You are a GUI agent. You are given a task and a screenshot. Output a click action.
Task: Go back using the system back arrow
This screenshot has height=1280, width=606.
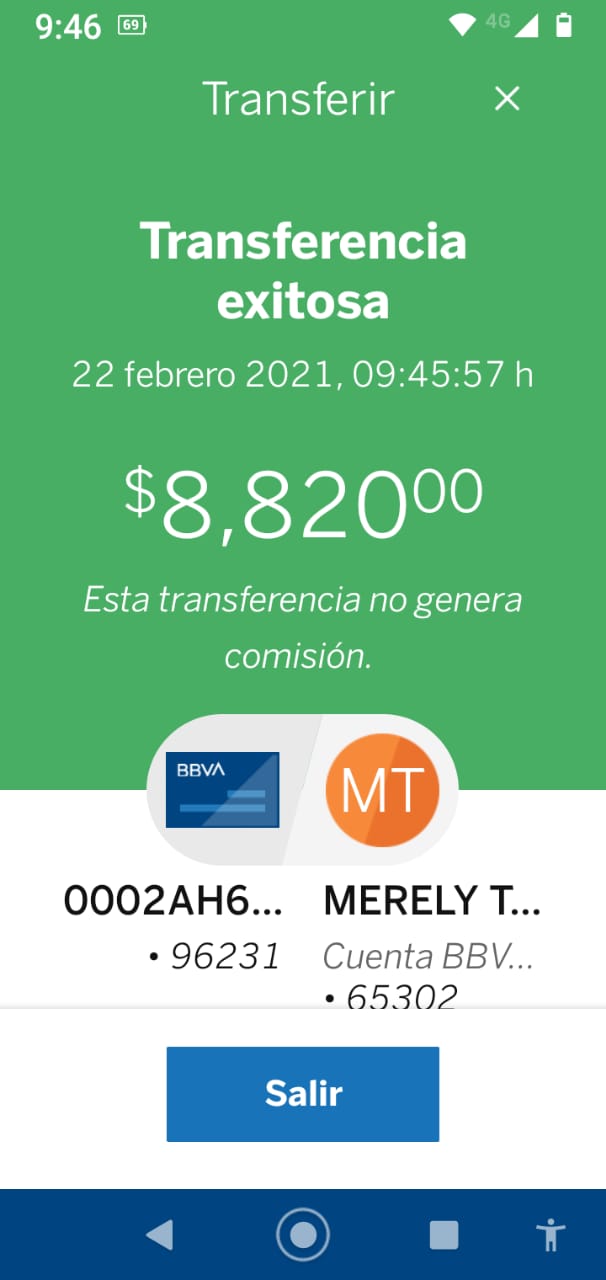pyautogui.click(x=160, y=1235)
